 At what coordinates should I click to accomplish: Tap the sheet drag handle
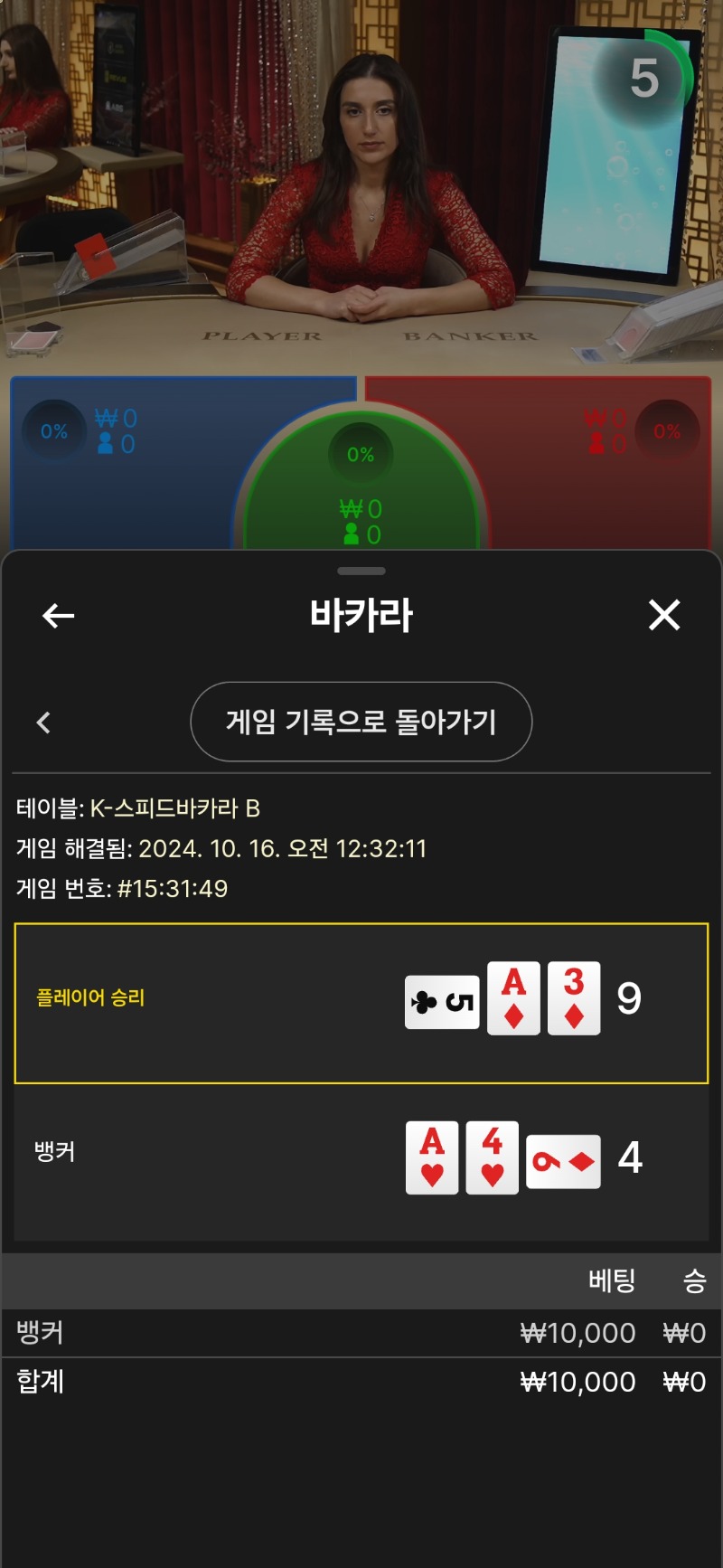coord(361,571)
